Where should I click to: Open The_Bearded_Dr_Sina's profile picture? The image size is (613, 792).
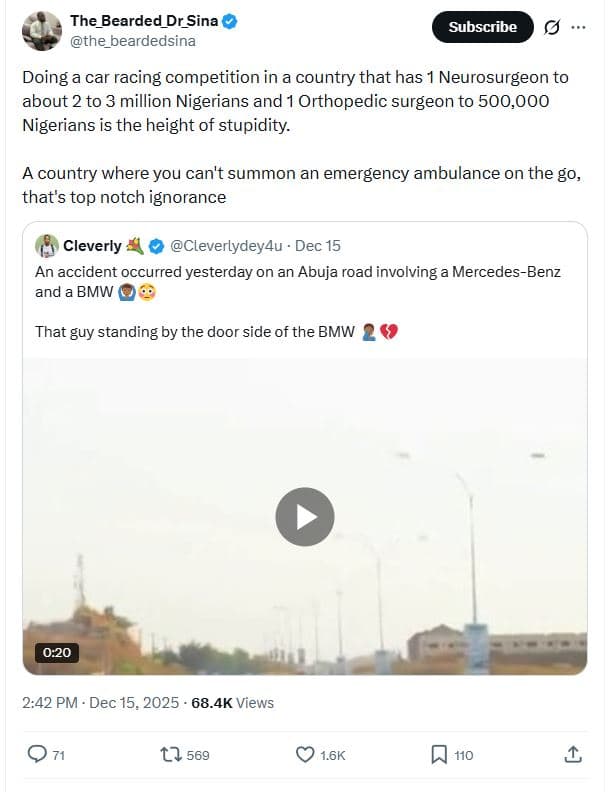pyautogui.click(x=40, y=30)
